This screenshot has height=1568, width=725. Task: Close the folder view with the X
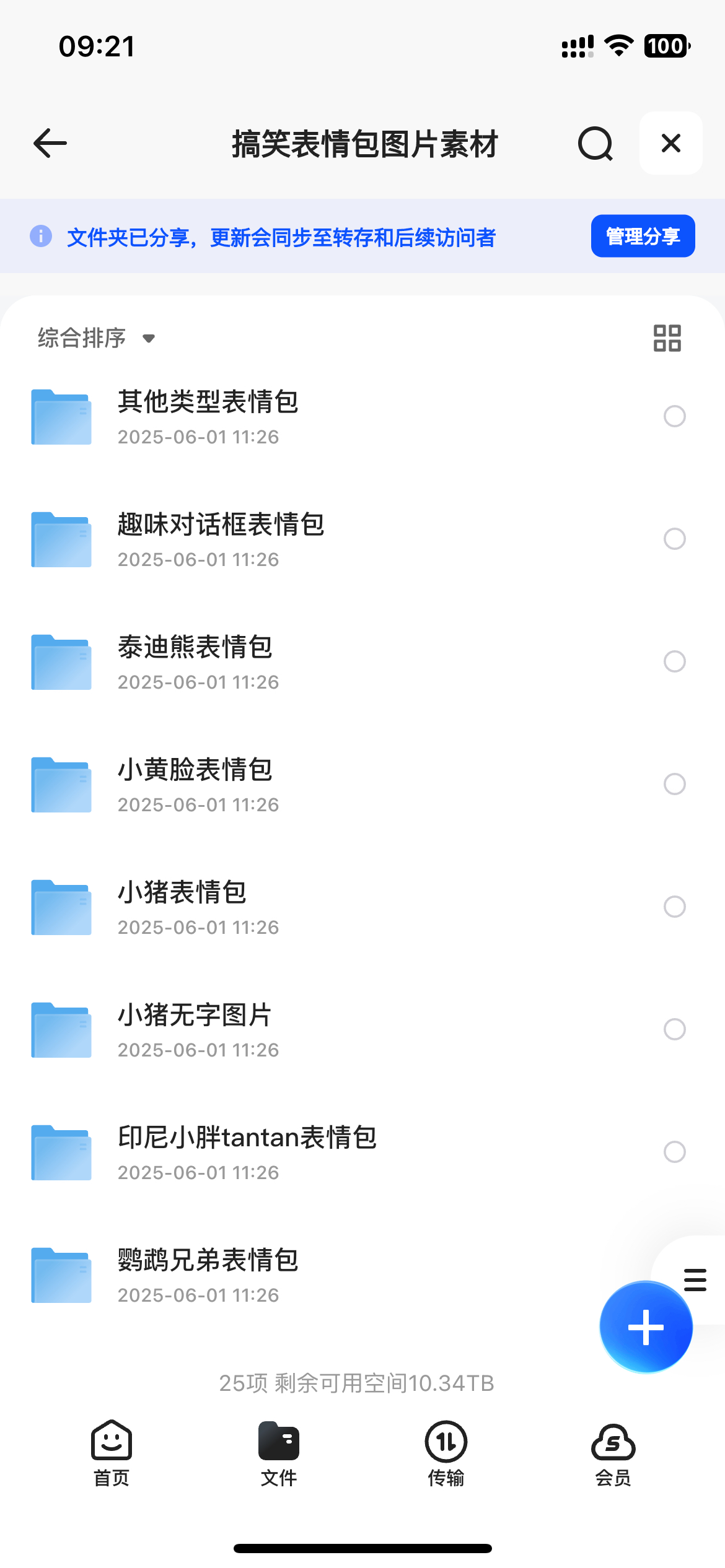[671, 143]
